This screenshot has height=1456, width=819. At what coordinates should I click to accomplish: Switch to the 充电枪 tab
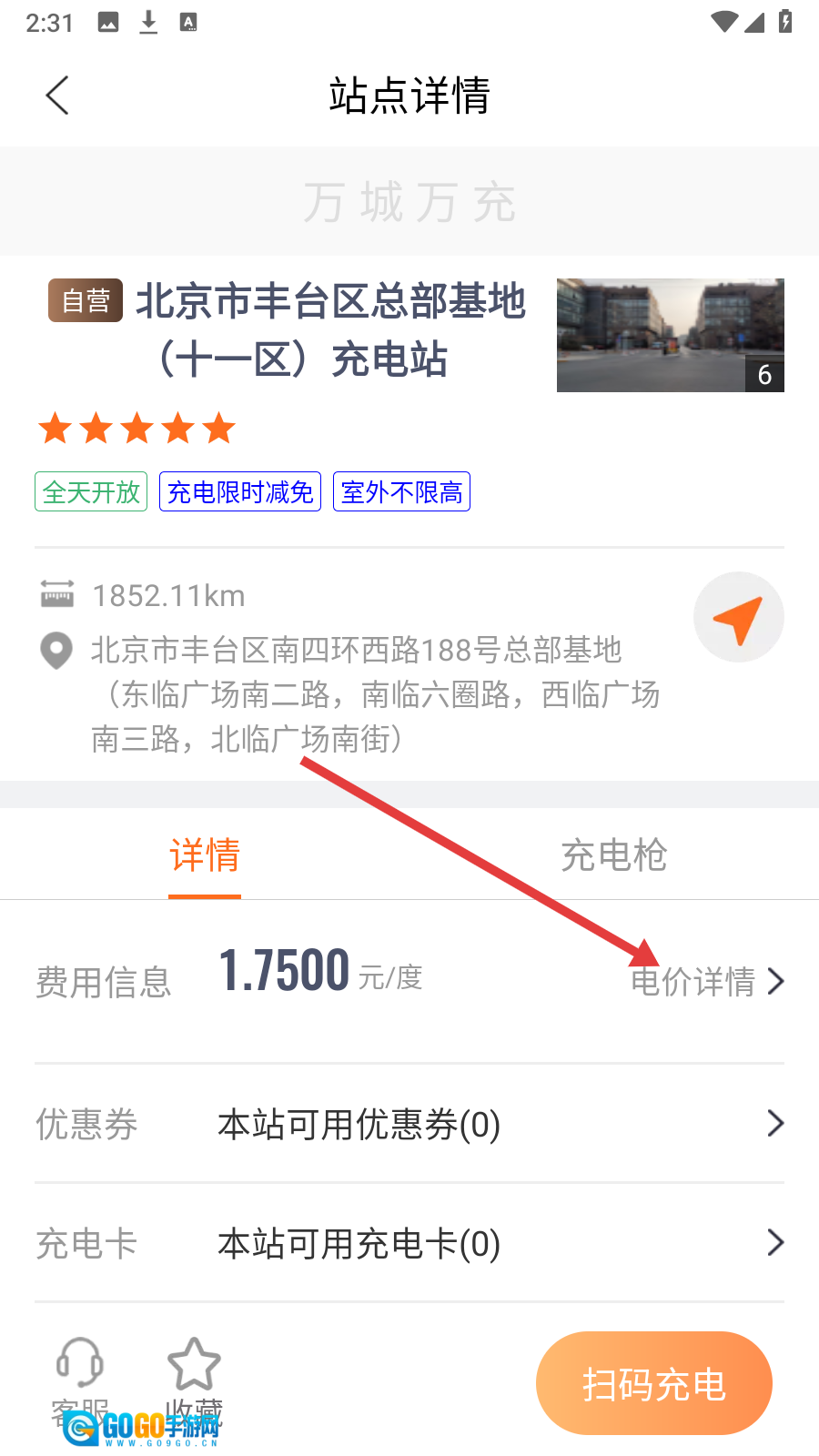(x=614, y=855)
